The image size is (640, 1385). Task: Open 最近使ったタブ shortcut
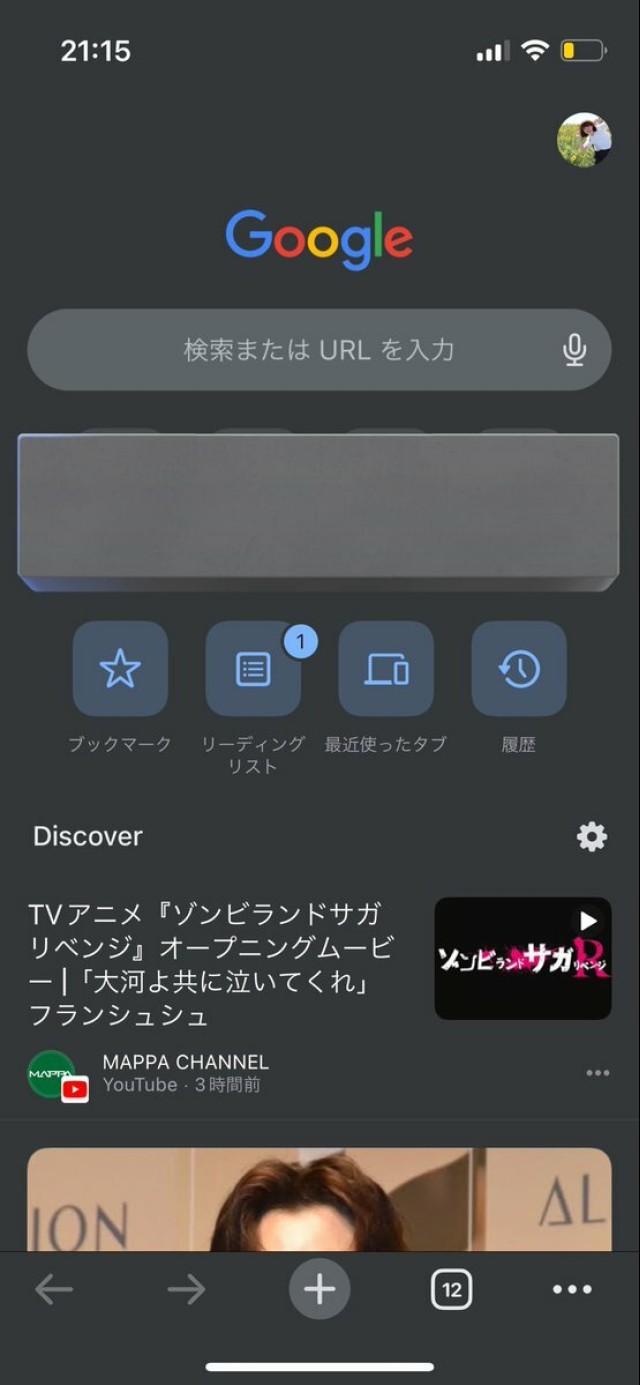click(386, 669)
